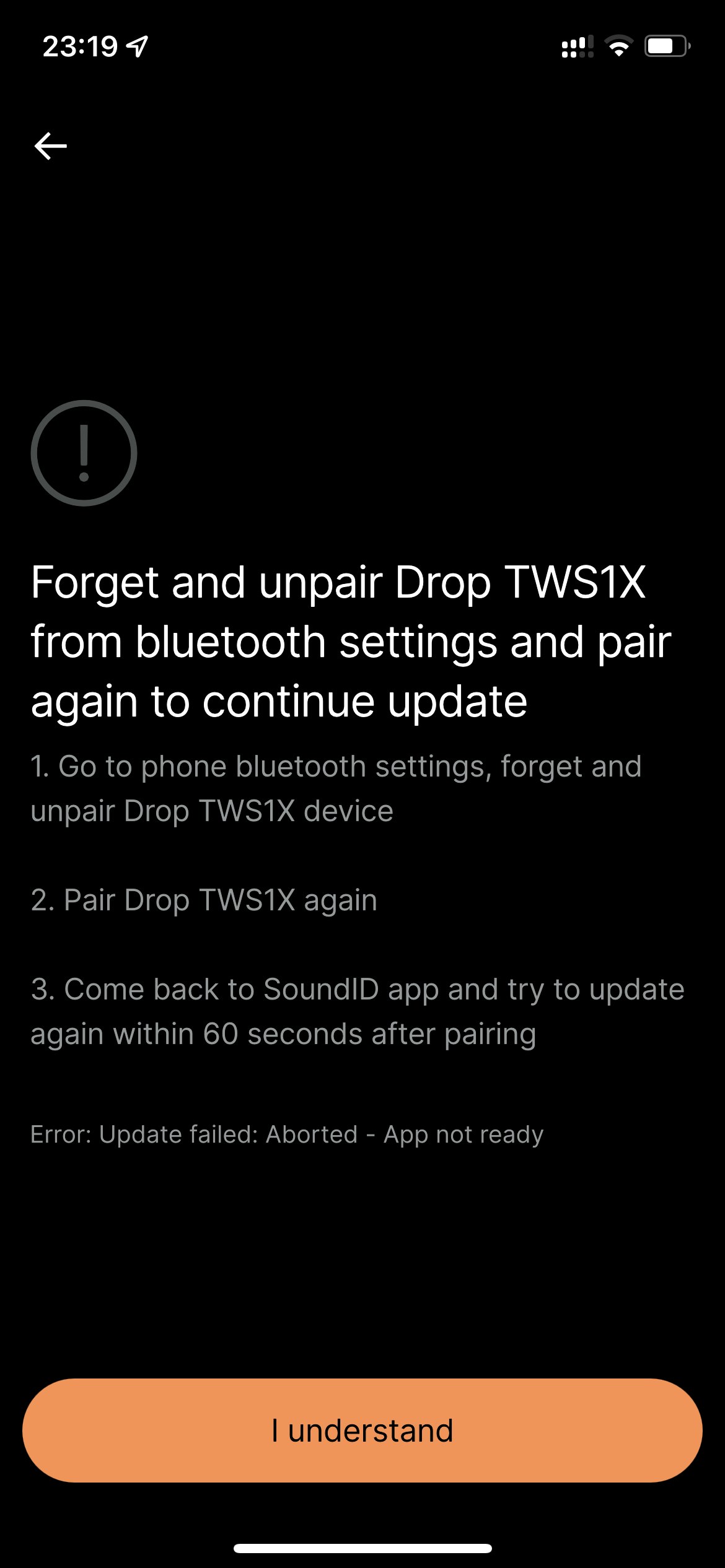
Task: Go back using the arrow icon
Action: pyautogui.click(x=51, y=146)
